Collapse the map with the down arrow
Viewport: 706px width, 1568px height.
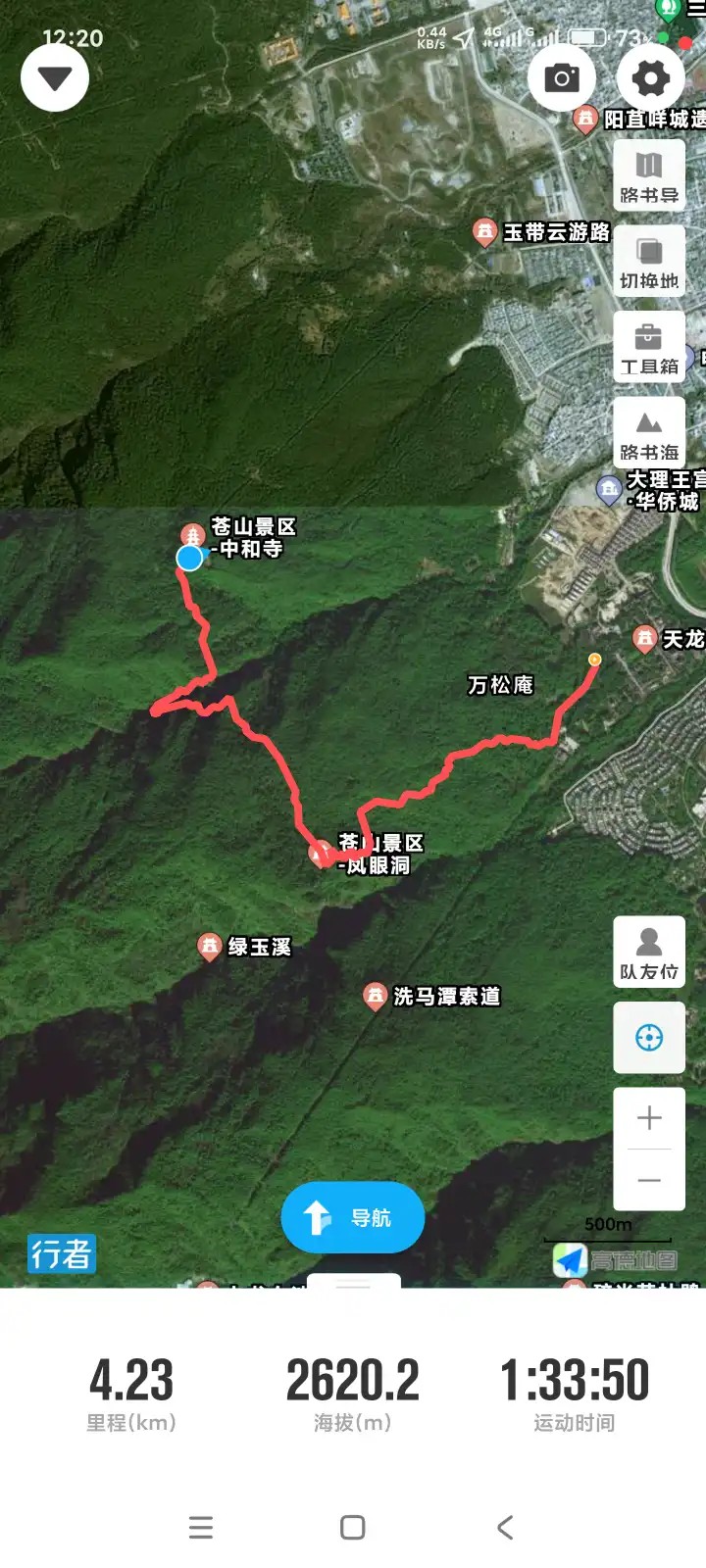[x=55, y=78]
